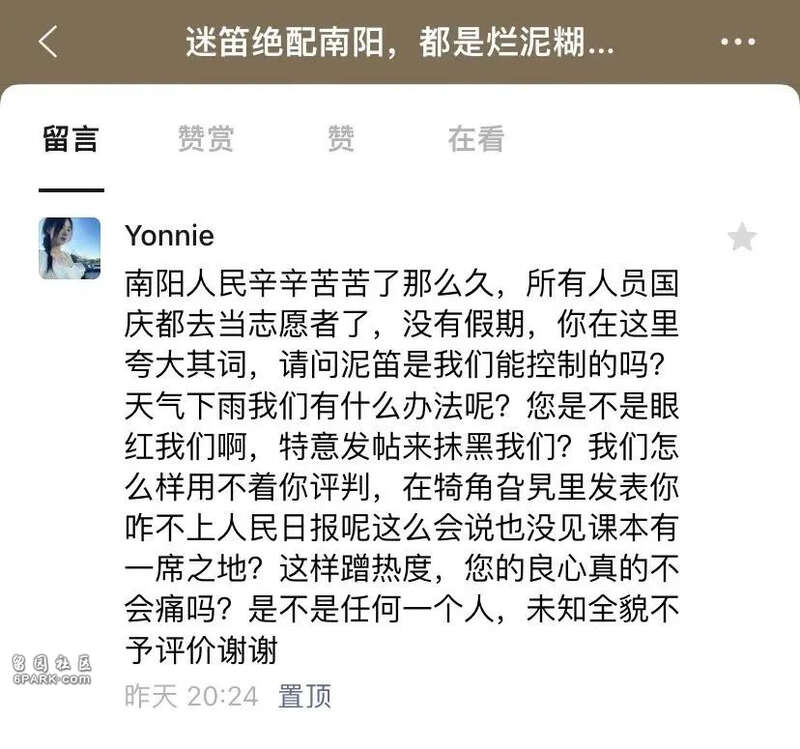This screenshot has height=749, width=800.
Task: Tap 置顶 to pin Yonnie's comment
Action: click(304, 696)
